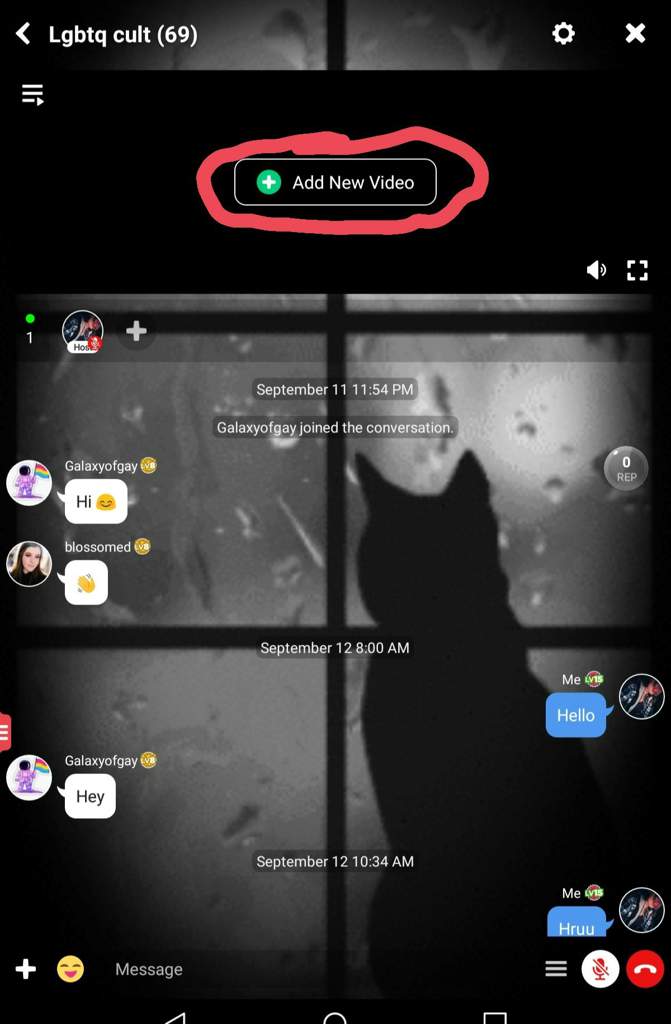The height and width of the screenshot is (1024, 671).
Task: Open chat settings gear
Action: coord(564,34)
